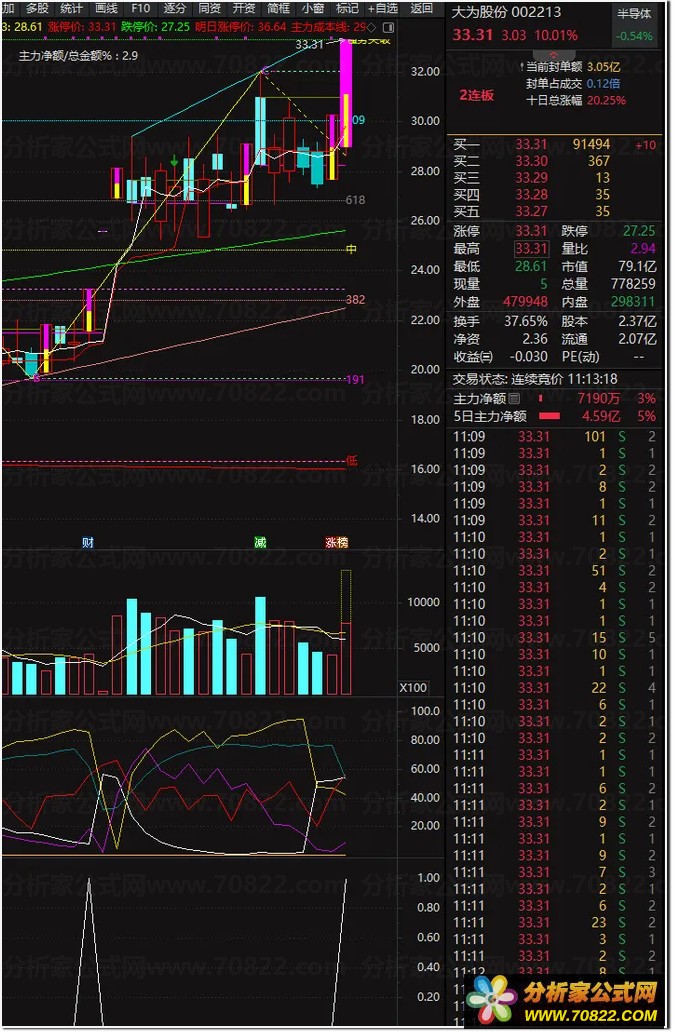This screenshot has height=1032, width=674.
Task: Tap the 同资 toolbar button
Action: [x=210, y=8]
